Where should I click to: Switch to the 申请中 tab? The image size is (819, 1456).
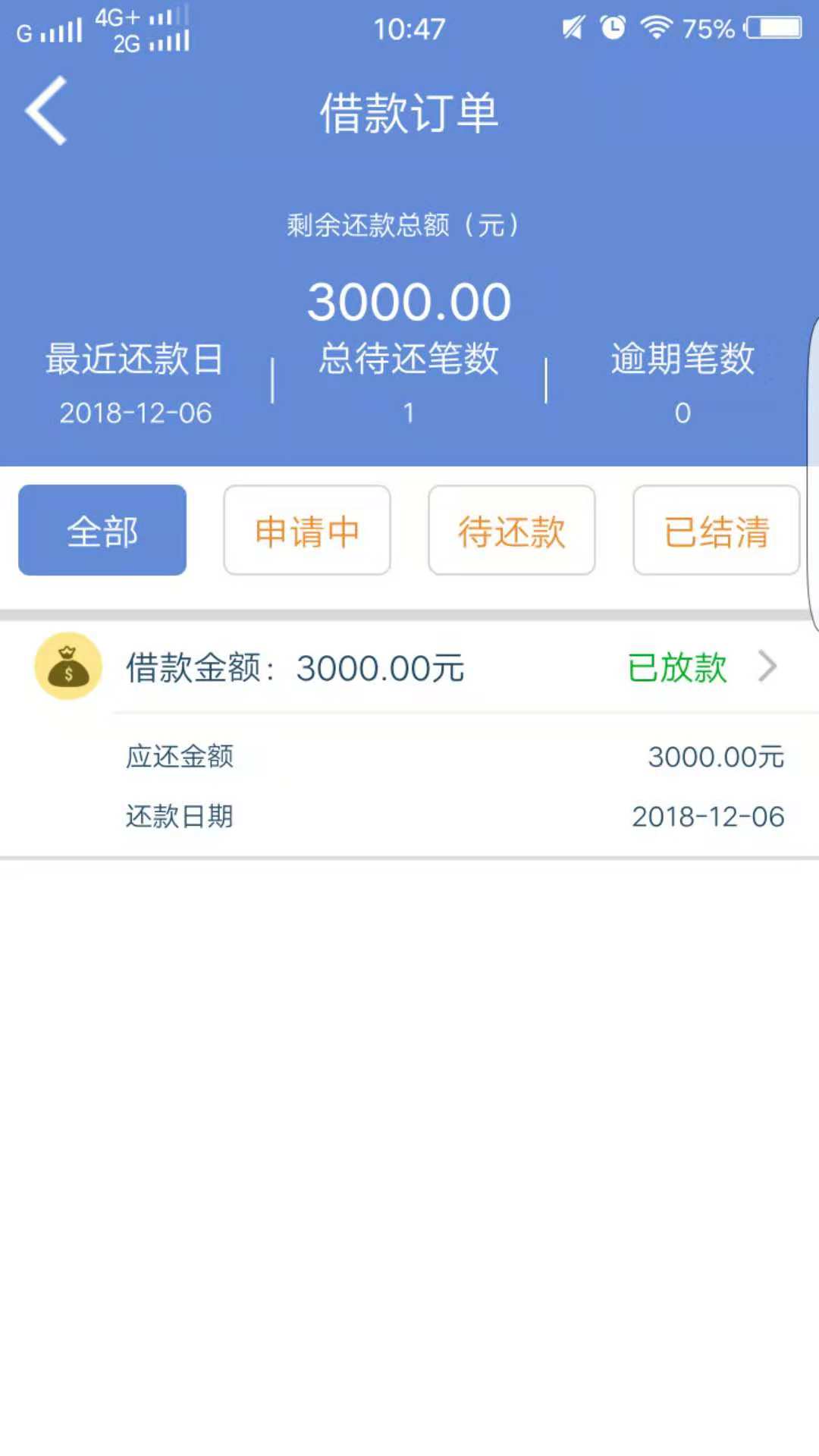pos(307,530)
